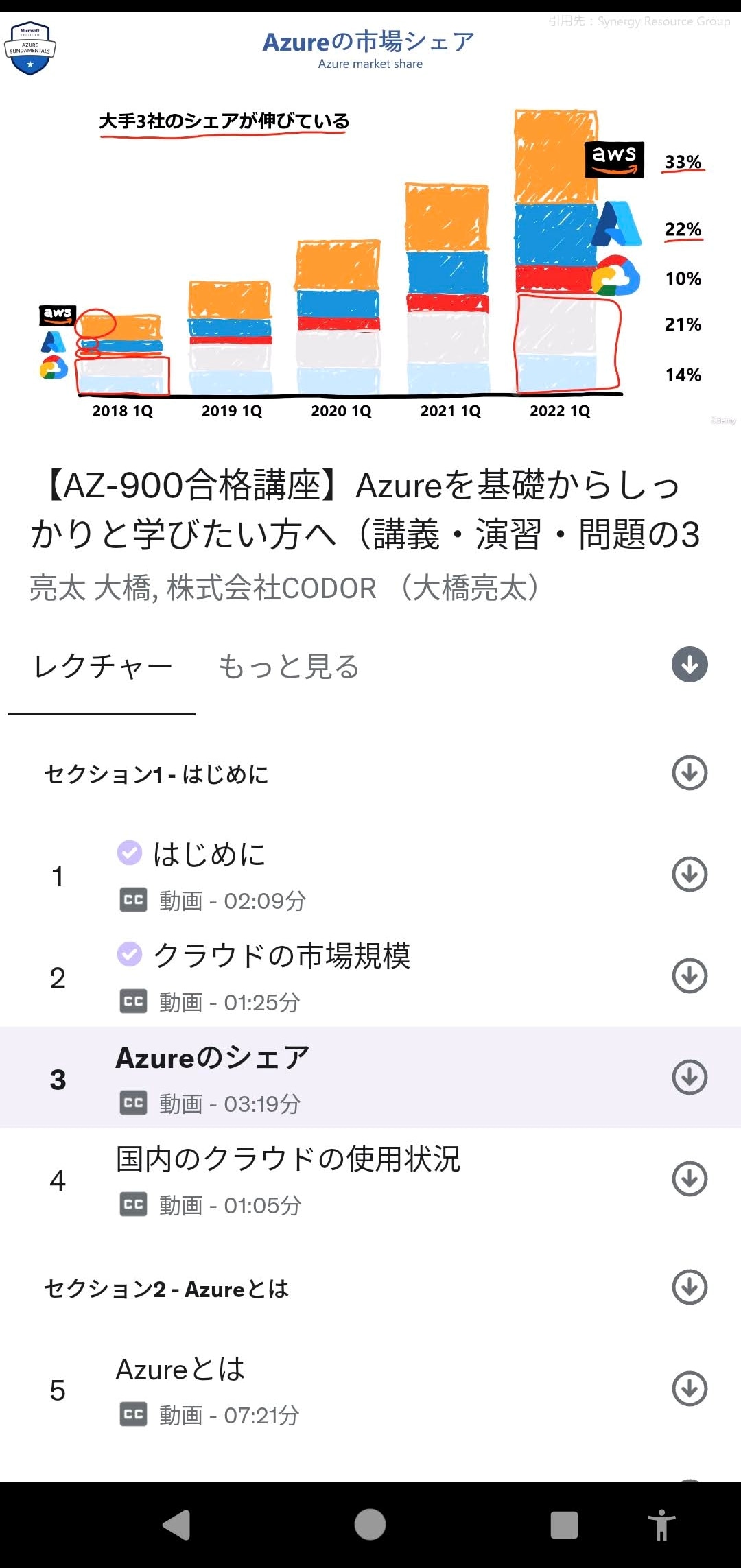
Task: Switch to the もっと見る tab
Action: 288,663
